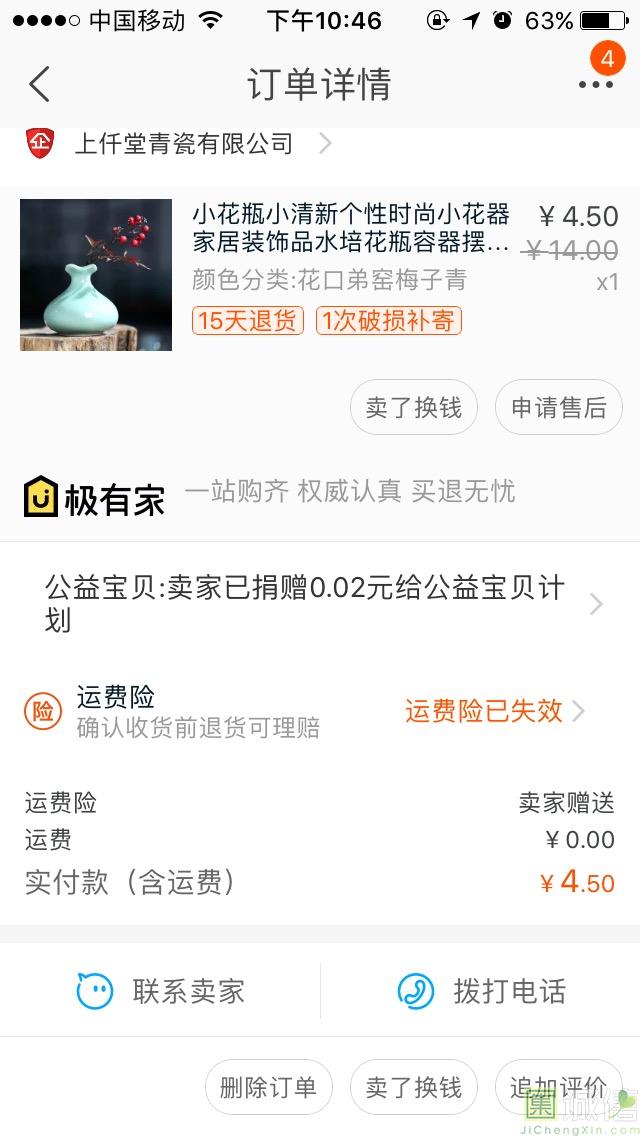Tap 卖了换钱 beside 申请售后
Viewport: 640px width, 1136px height.
413,408
